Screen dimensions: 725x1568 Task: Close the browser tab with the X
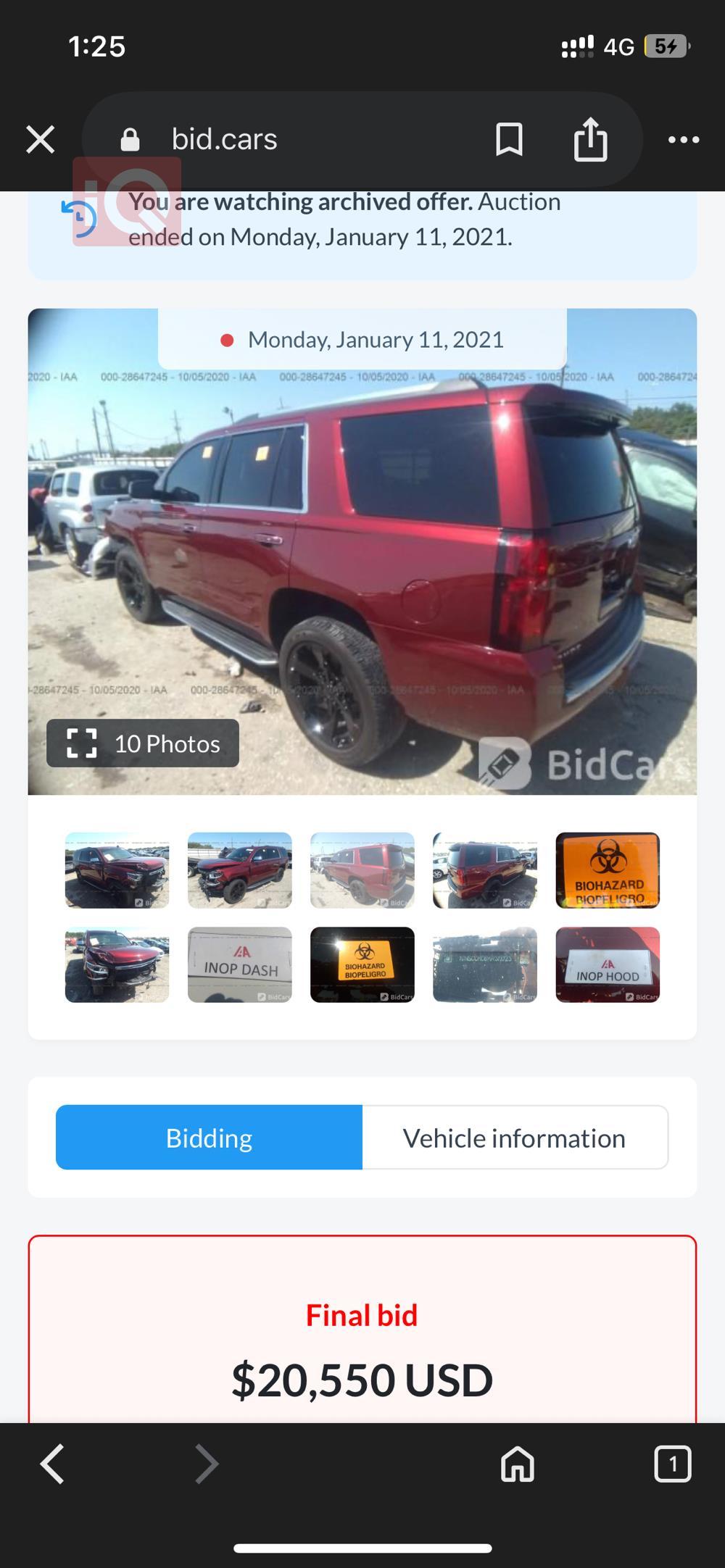click(41, 139)
